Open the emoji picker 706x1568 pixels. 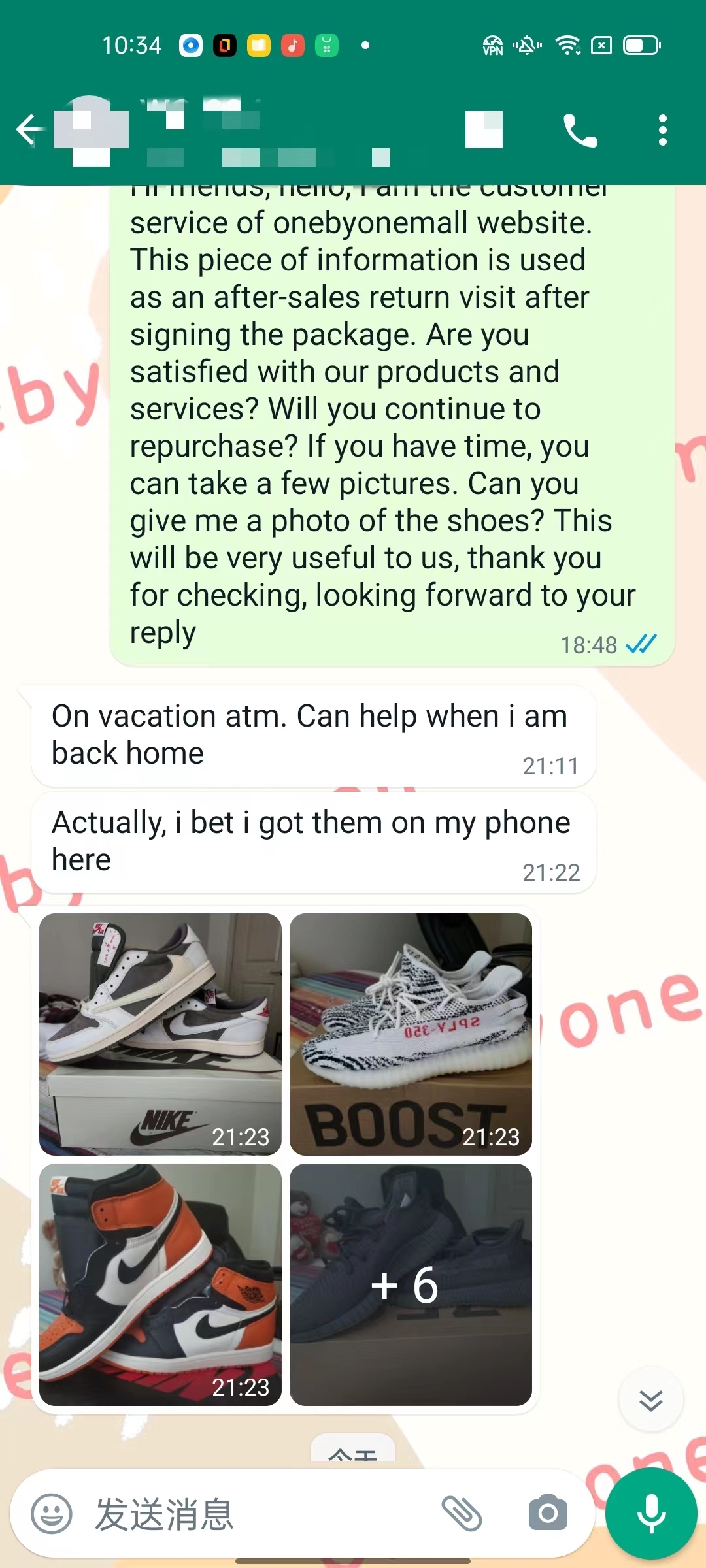pyautogui.click(x=52, y=1513)
